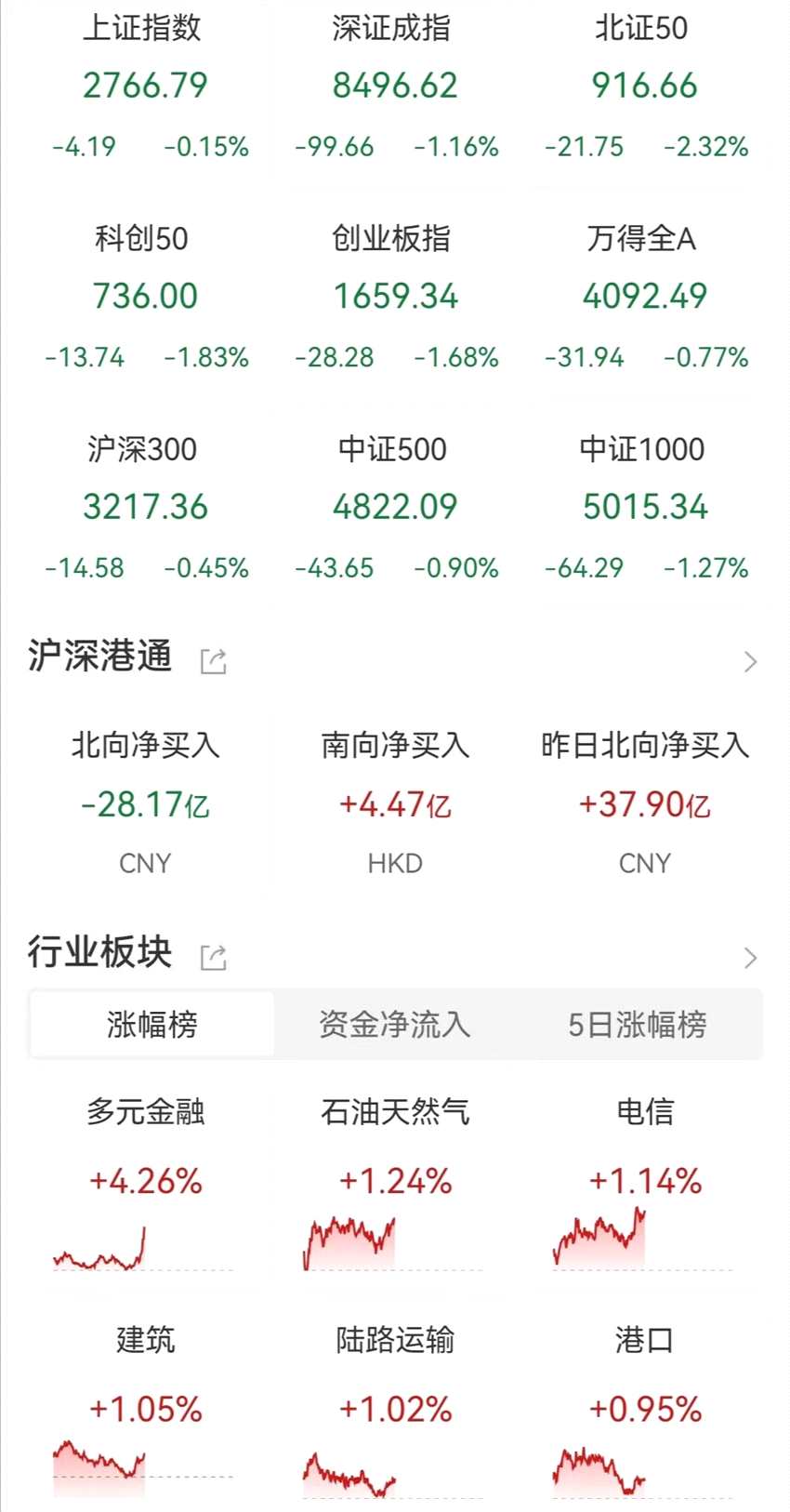Select the 5日涨幅榜 tab

point(638,1025)
